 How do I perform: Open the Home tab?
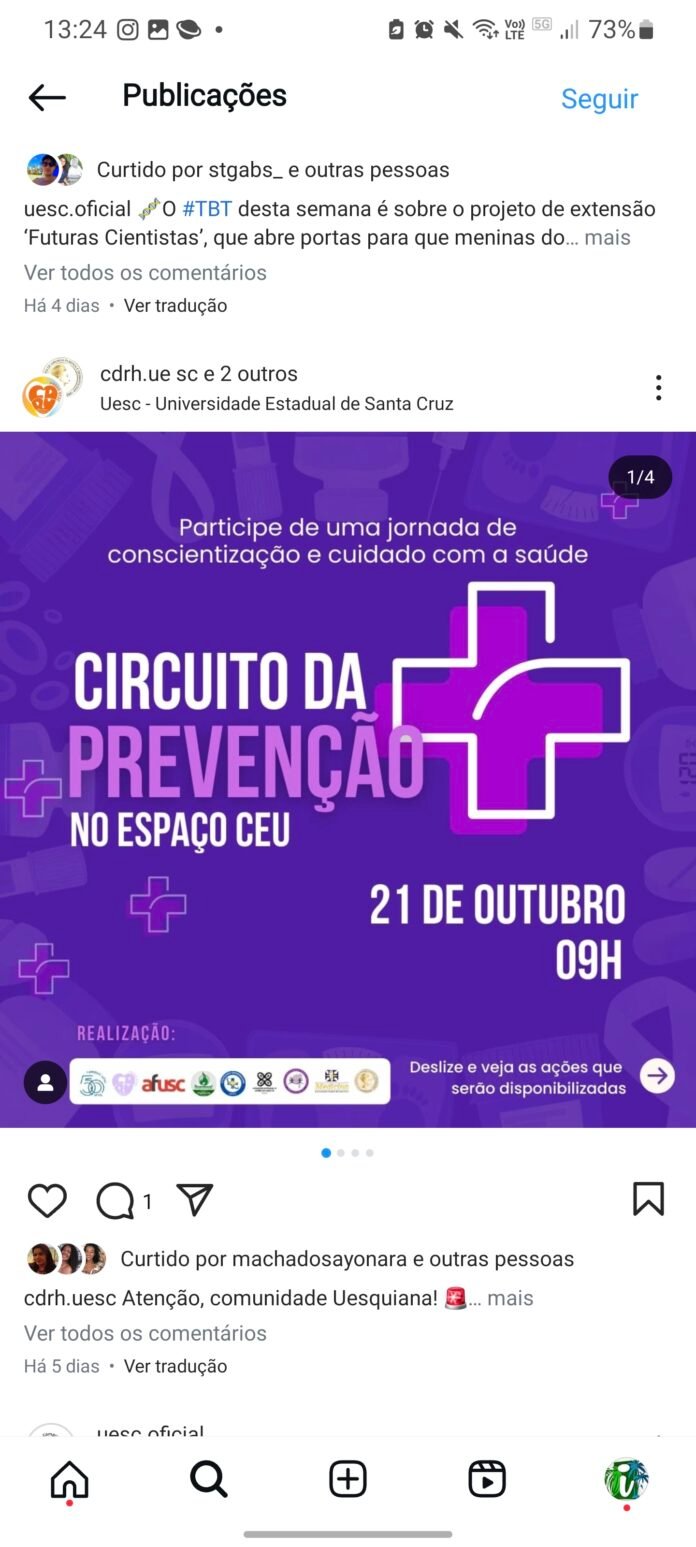[69, 1479]
